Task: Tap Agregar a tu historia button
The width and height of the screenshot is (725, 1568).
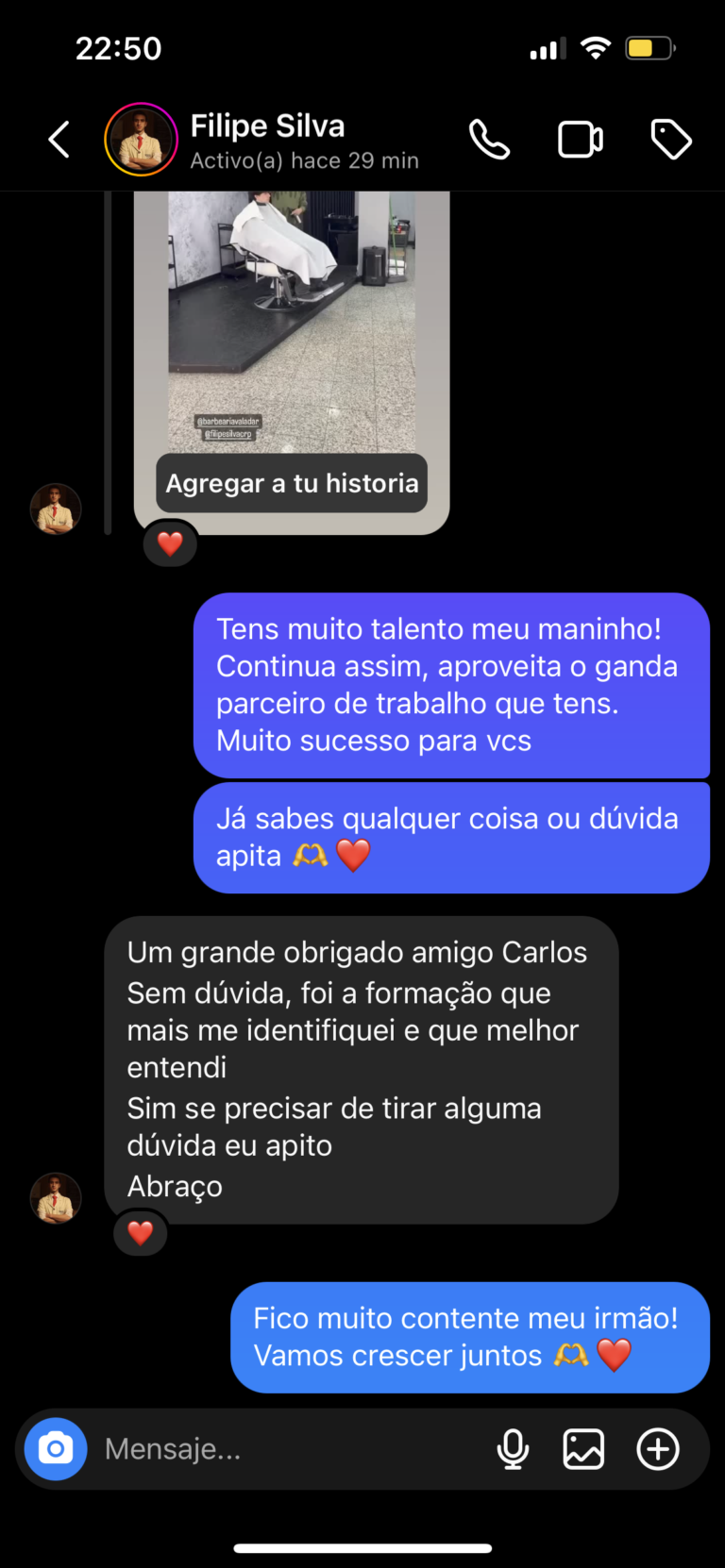Action: (292, 484)
